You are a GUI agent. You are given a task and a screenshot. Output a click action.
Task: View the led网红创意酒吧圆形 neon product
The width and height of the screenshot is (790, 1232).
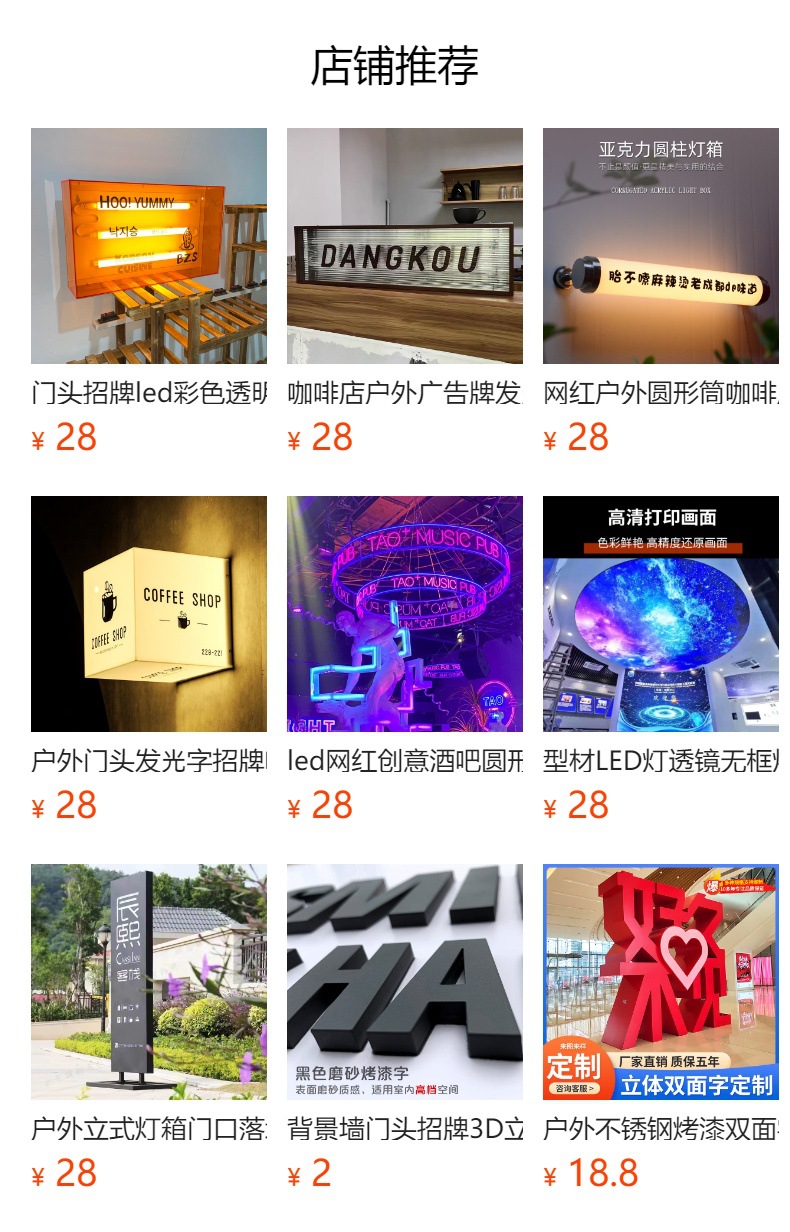coord(404,614)
